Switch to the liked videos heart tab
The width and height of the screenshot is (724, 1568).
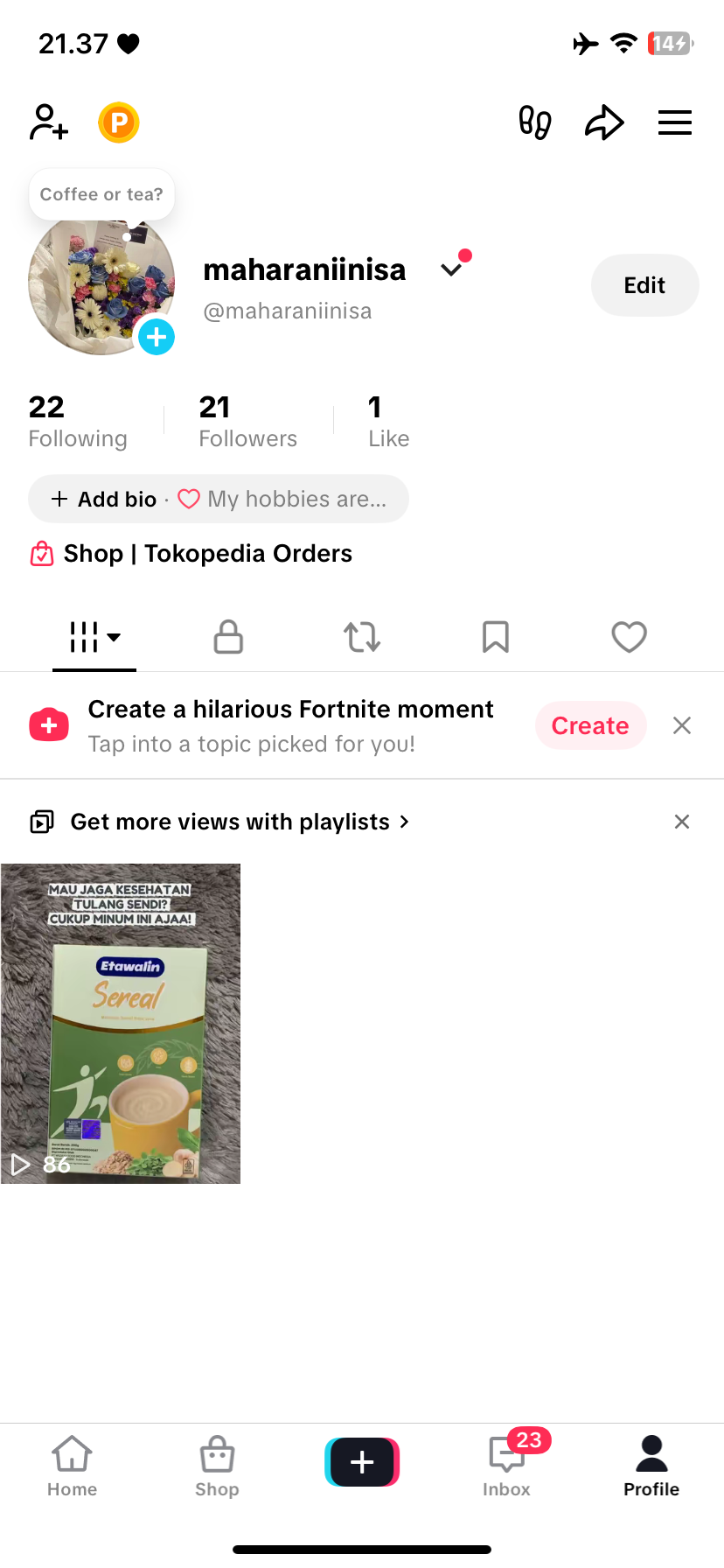(x=629, y=637)
